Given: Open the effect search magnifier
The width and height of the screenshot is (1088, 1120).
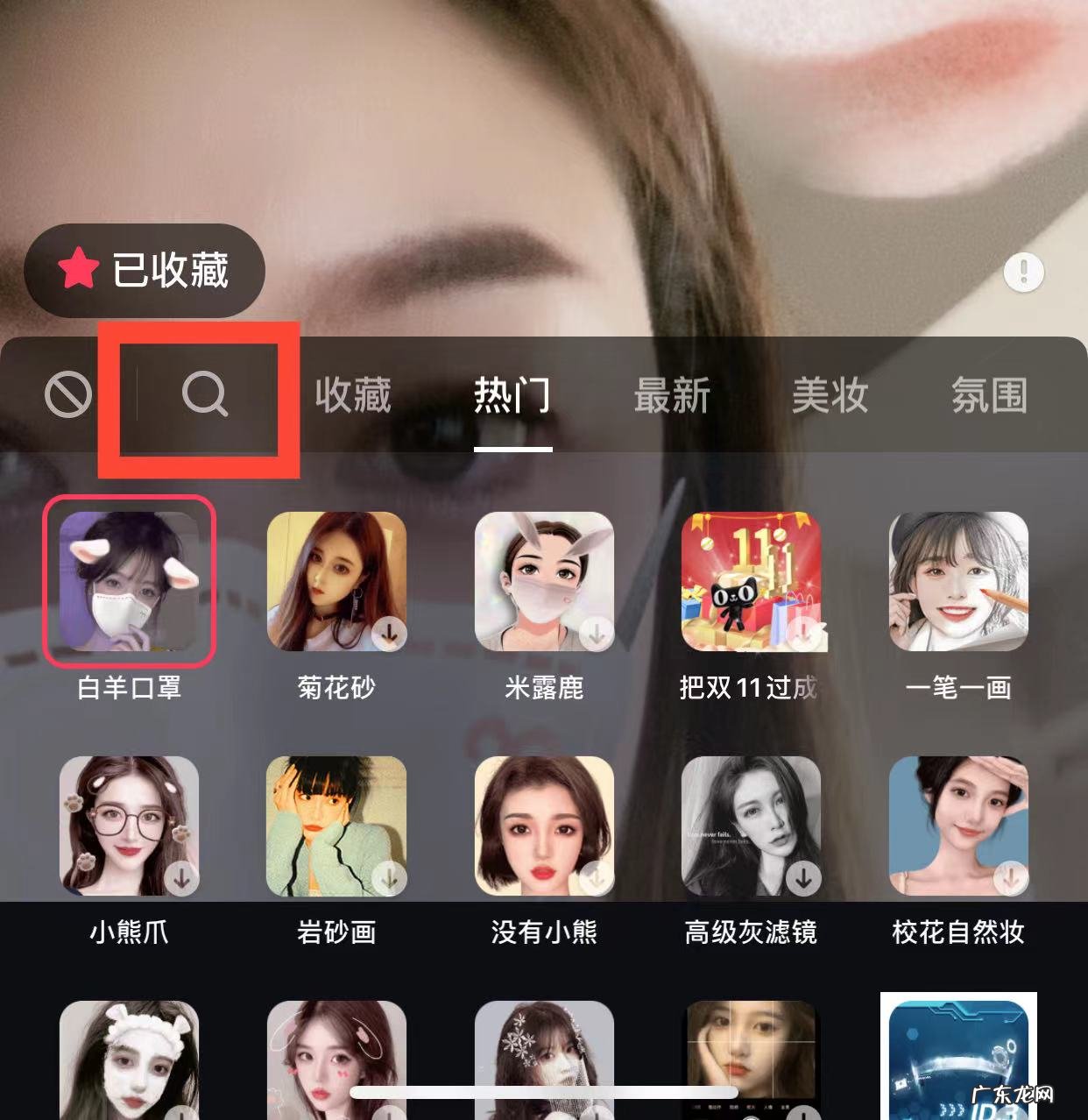Looking at the screenshot, I should pos(205,395).
